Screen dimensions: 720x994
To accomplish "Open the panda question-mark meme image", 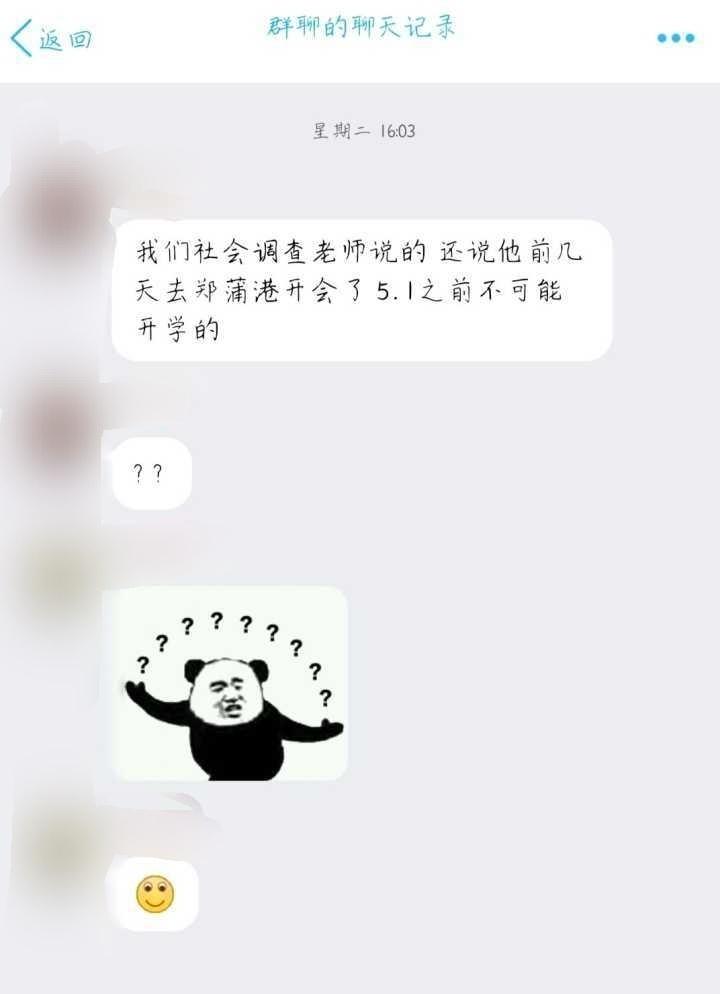I will click(x=230, y=684).
